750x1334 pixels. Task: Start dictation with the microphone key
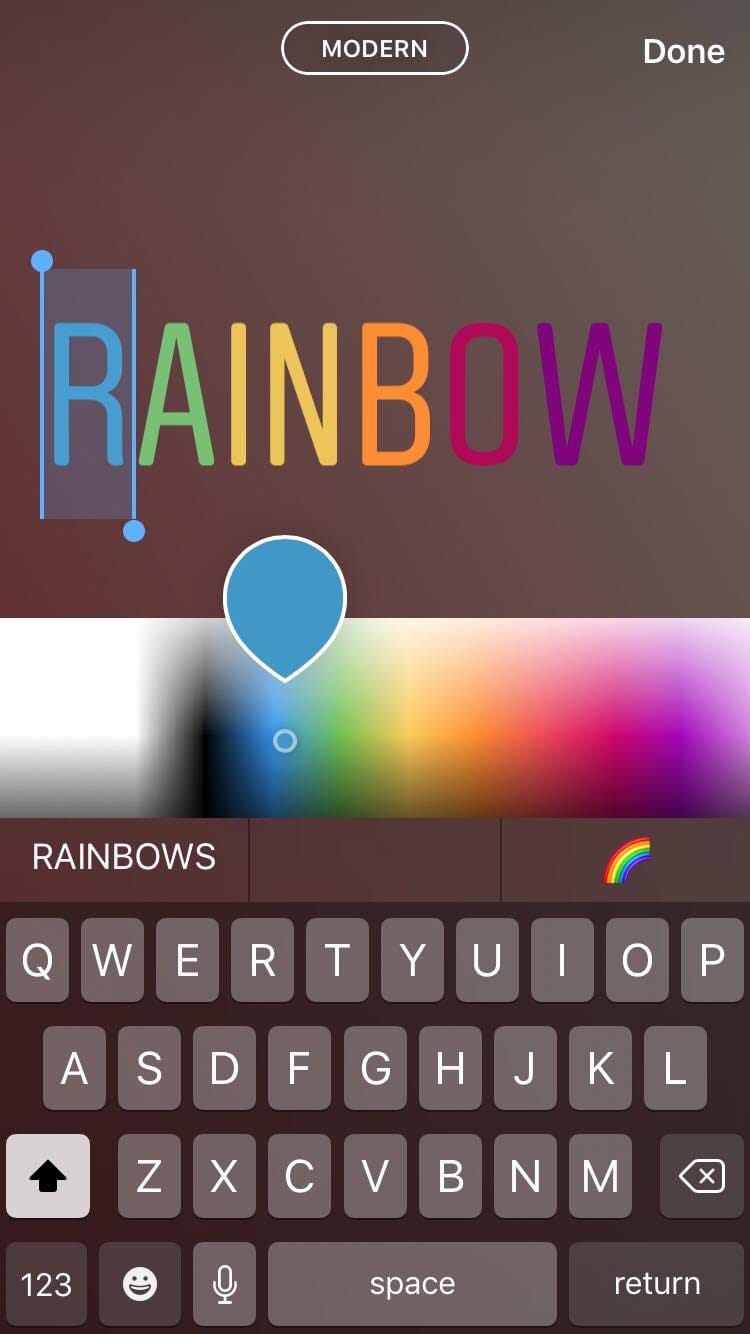226,1283
